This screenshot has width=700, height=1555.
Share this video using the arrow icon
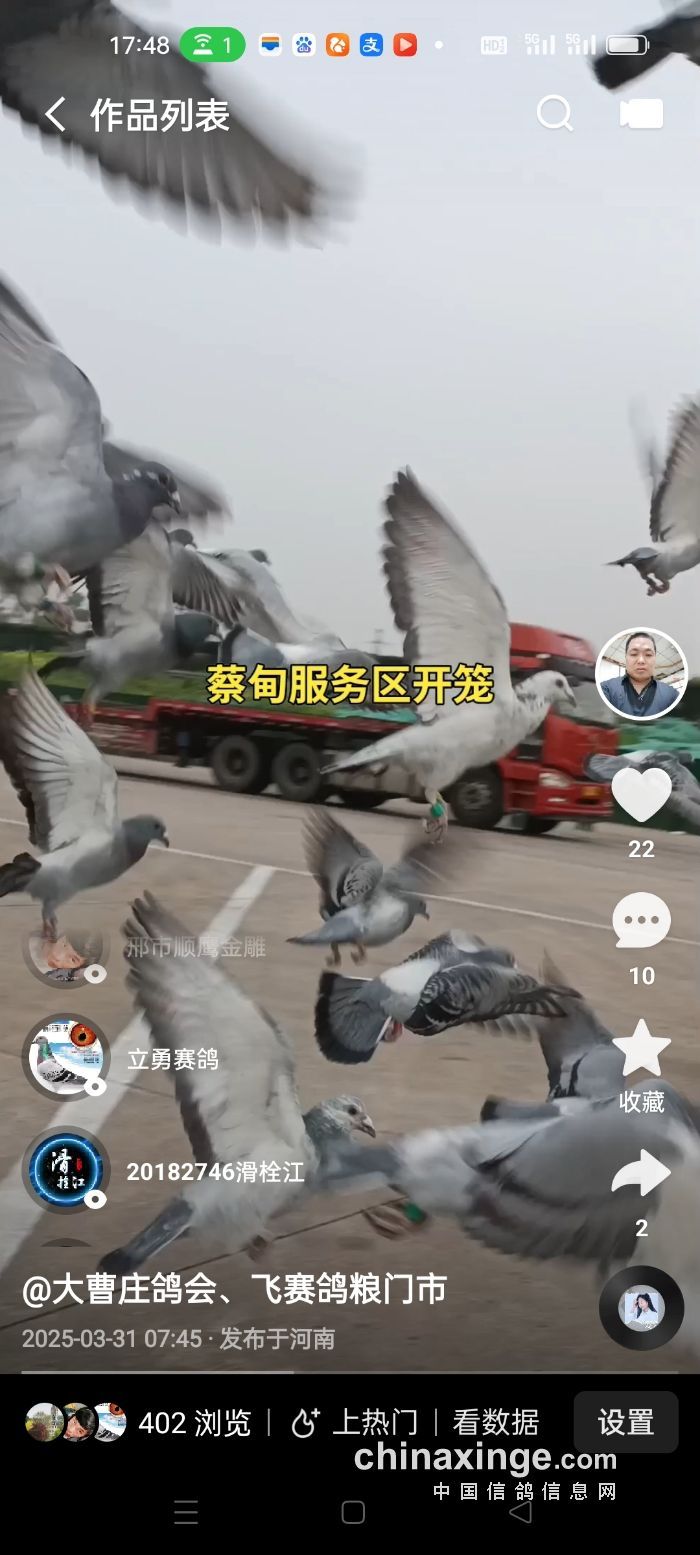641,1175
